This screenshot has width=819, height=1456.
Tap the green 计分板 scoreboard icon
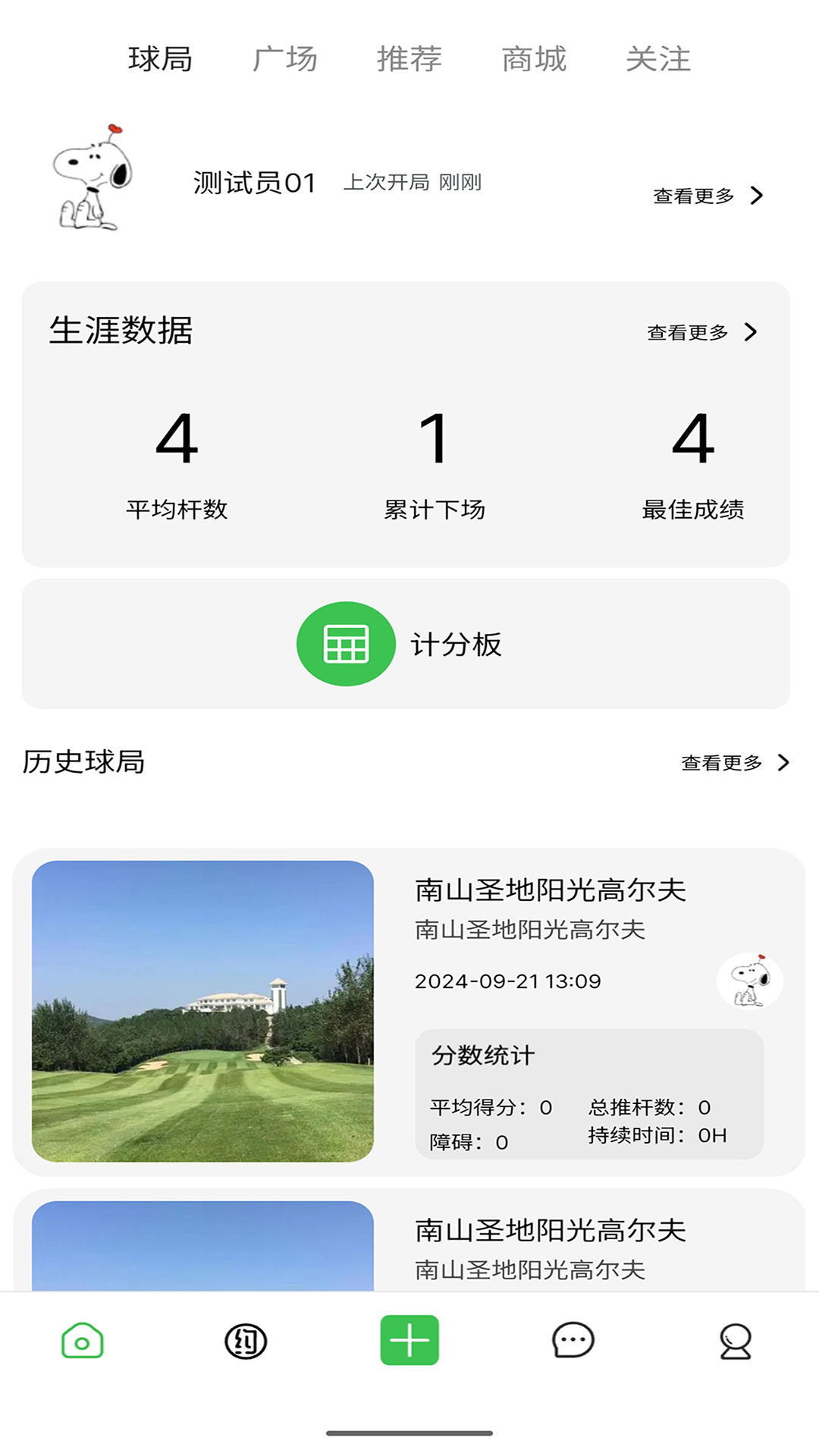[346, 644]
